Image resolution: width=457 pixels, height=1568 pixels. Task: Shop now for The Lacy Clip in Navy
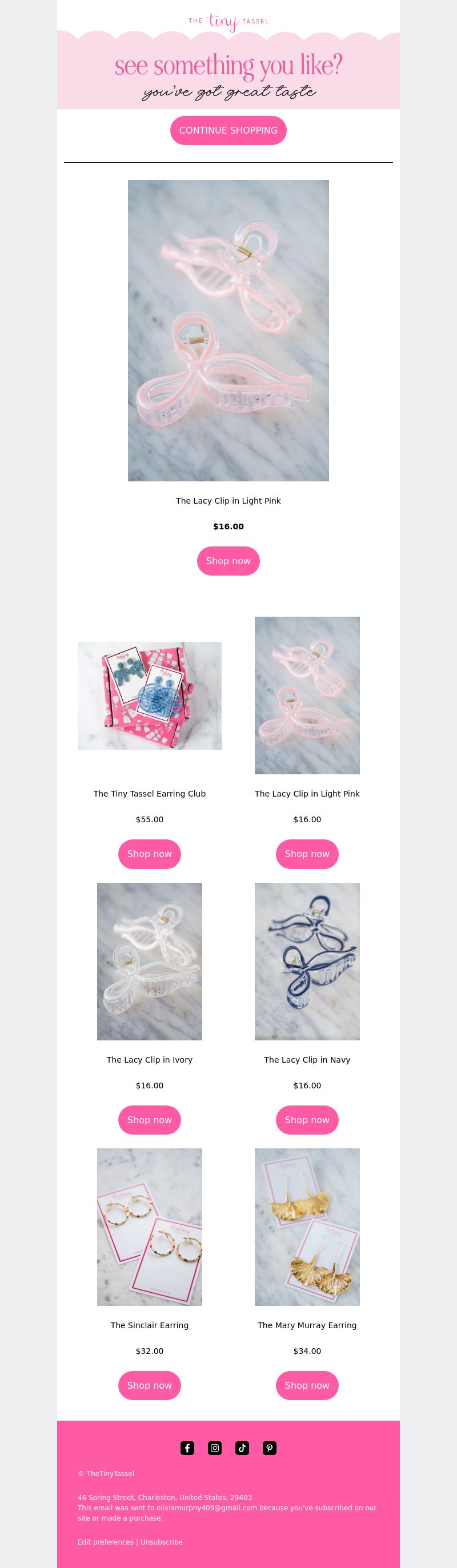(307, 1119)
